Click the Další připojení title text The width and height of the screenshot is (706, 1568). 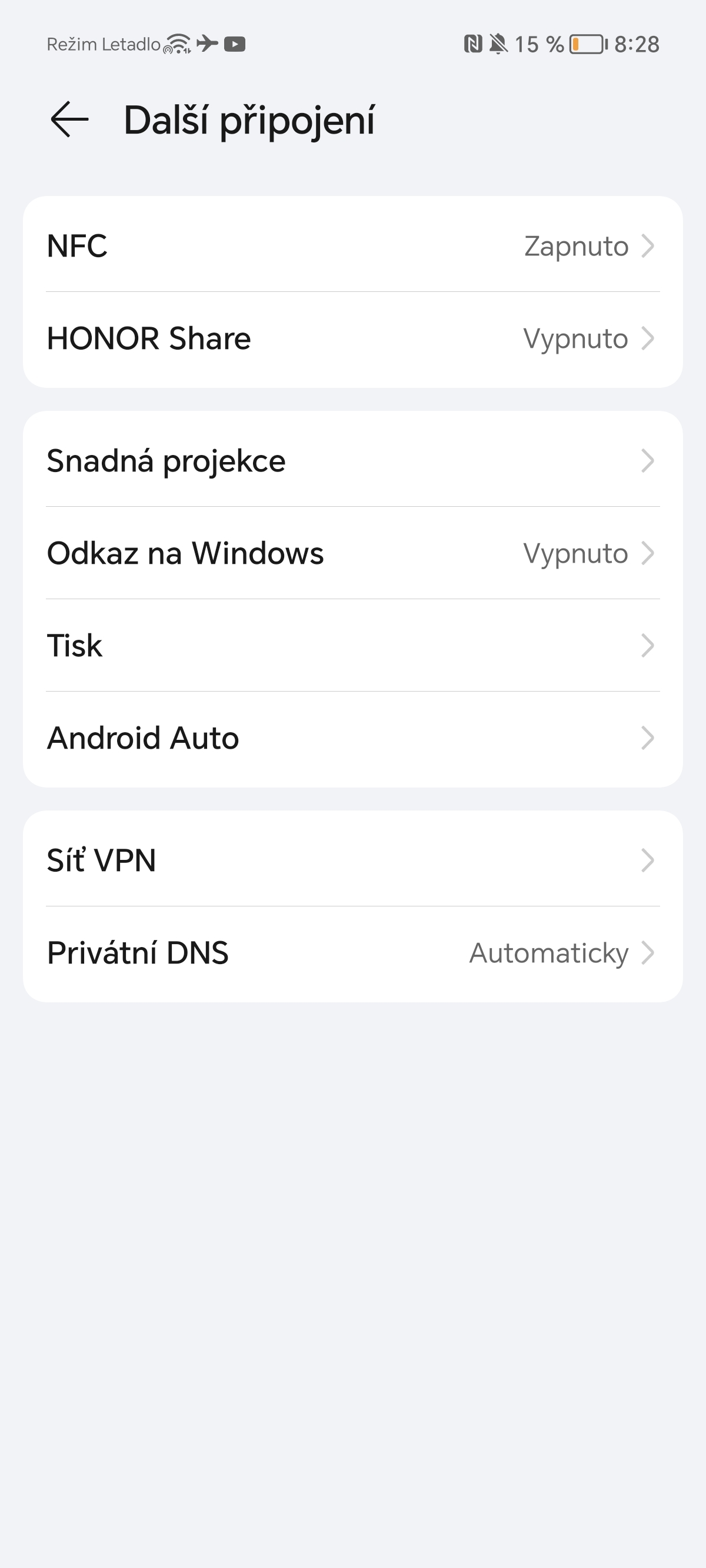249,120
